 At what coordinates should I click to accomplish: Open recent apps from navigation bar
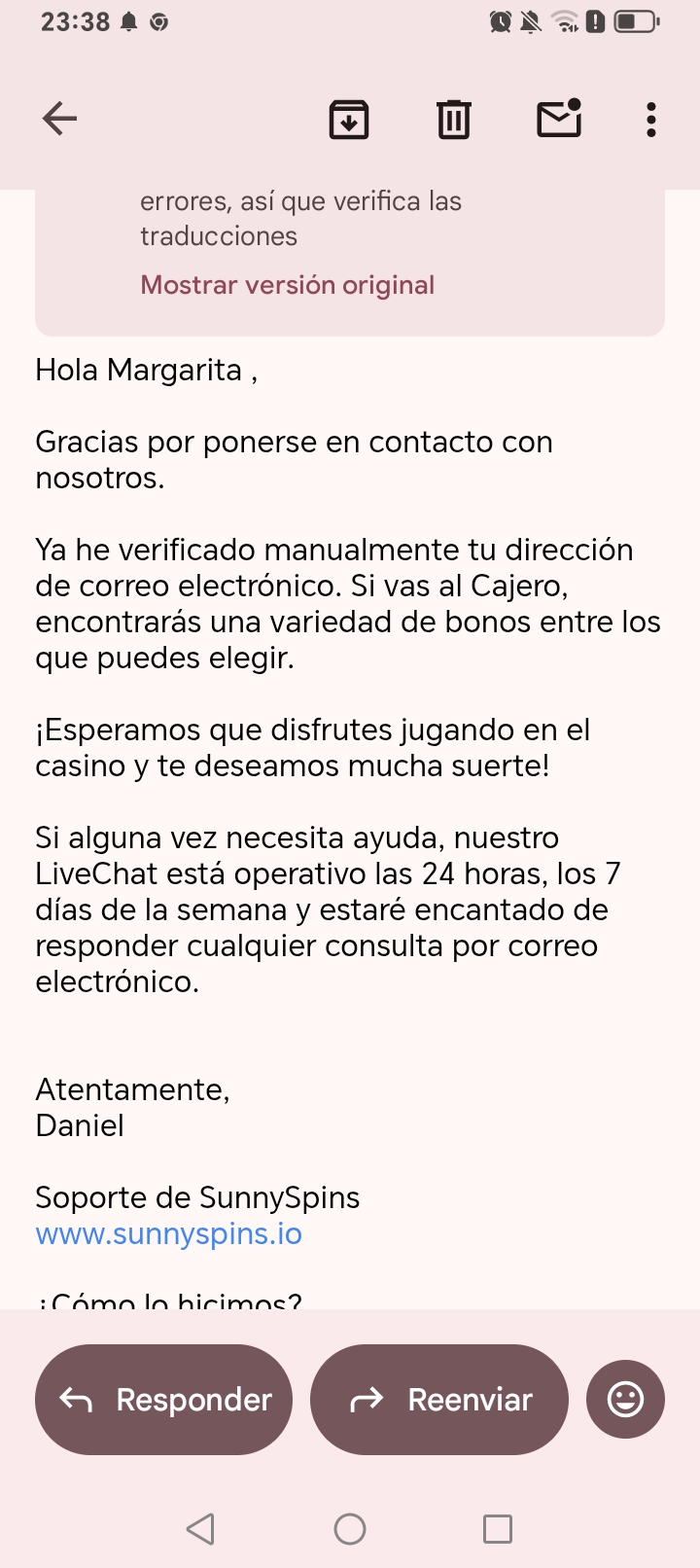tap(497, 1529)
